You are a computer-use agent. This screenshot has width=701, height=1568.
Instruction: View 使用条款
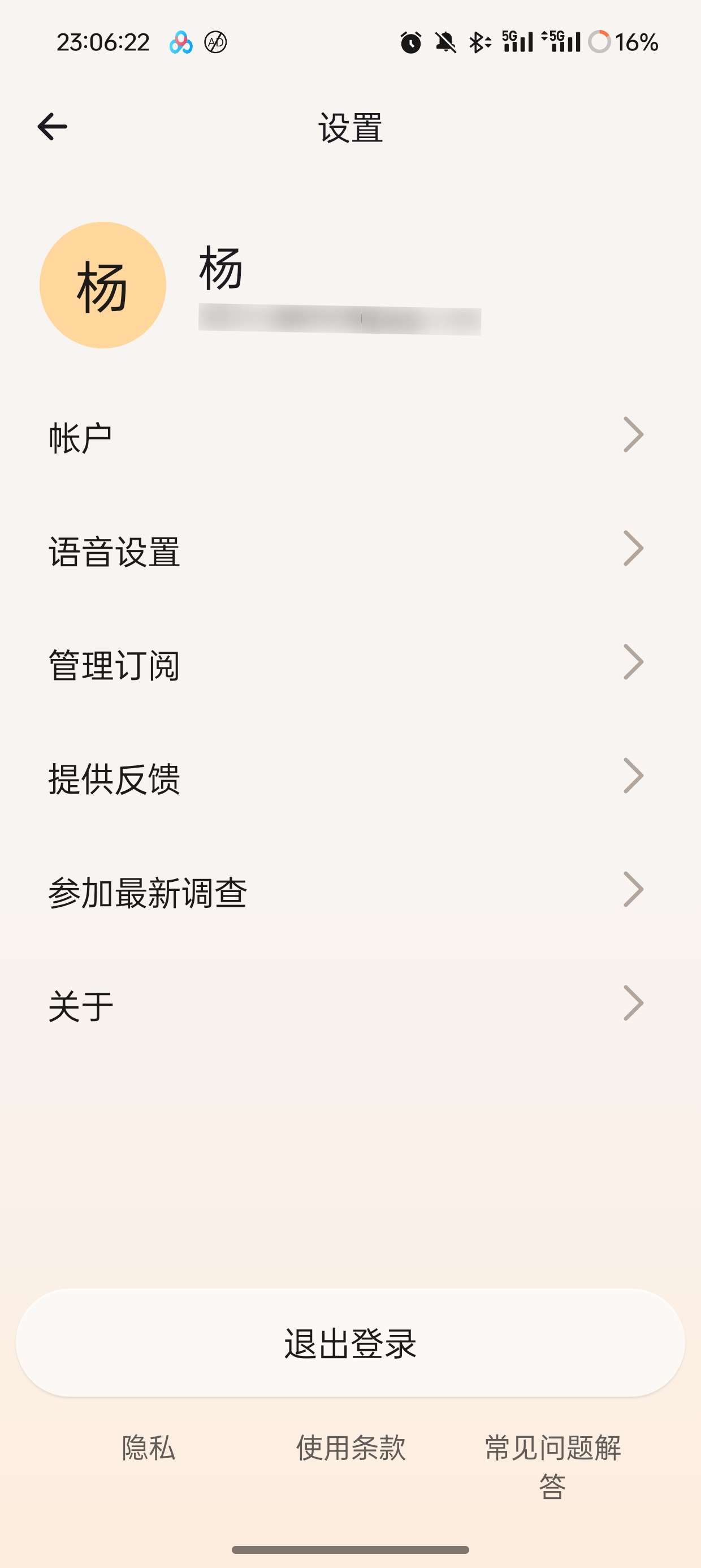pyautogui.click(x=350, y=1448)
